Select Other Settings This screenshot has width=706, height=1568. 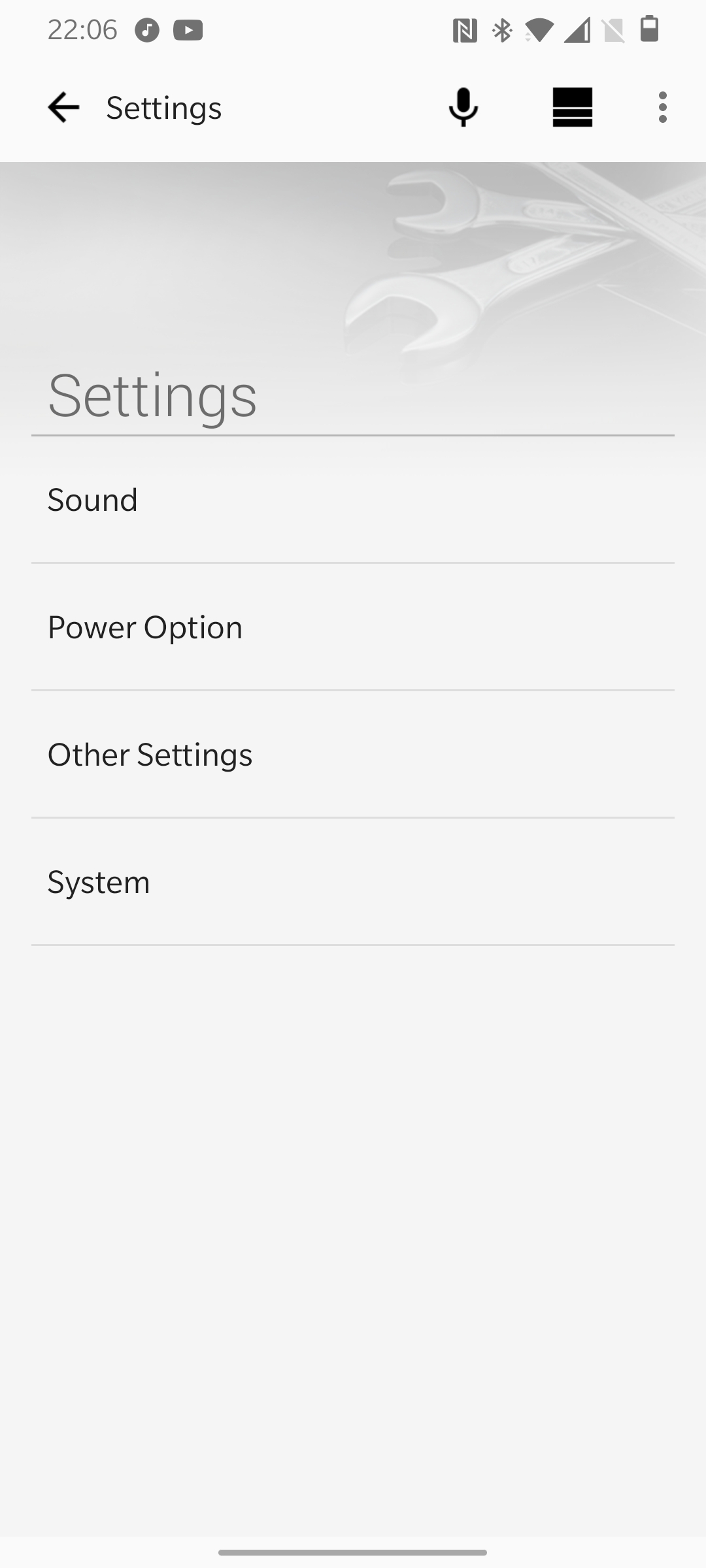[353, 755]
